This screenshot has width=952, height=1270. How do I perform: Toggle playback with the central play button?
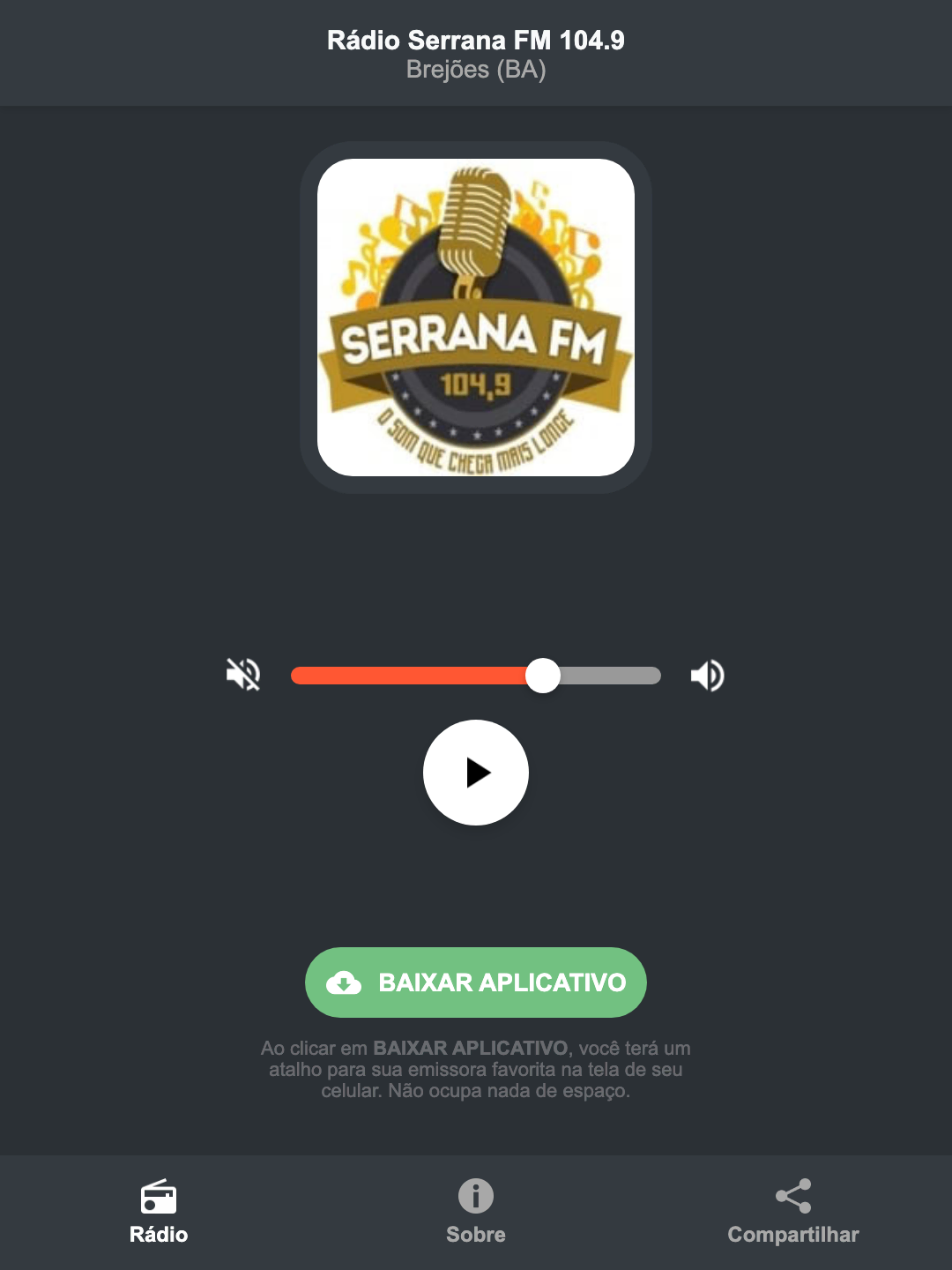(x=476, y=773)
